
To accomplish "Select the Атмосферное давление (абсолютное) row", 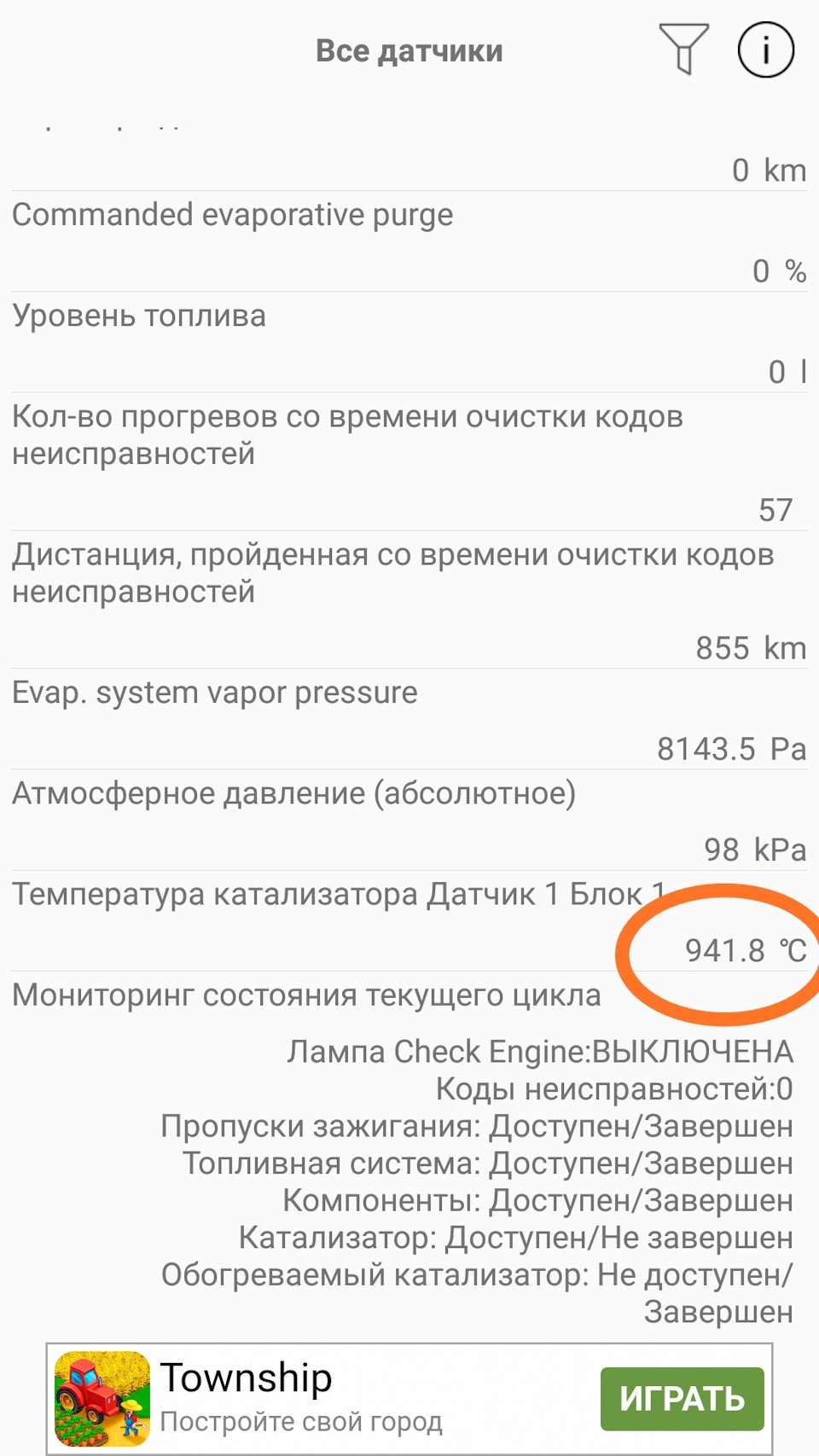I will tap(408, 820).
